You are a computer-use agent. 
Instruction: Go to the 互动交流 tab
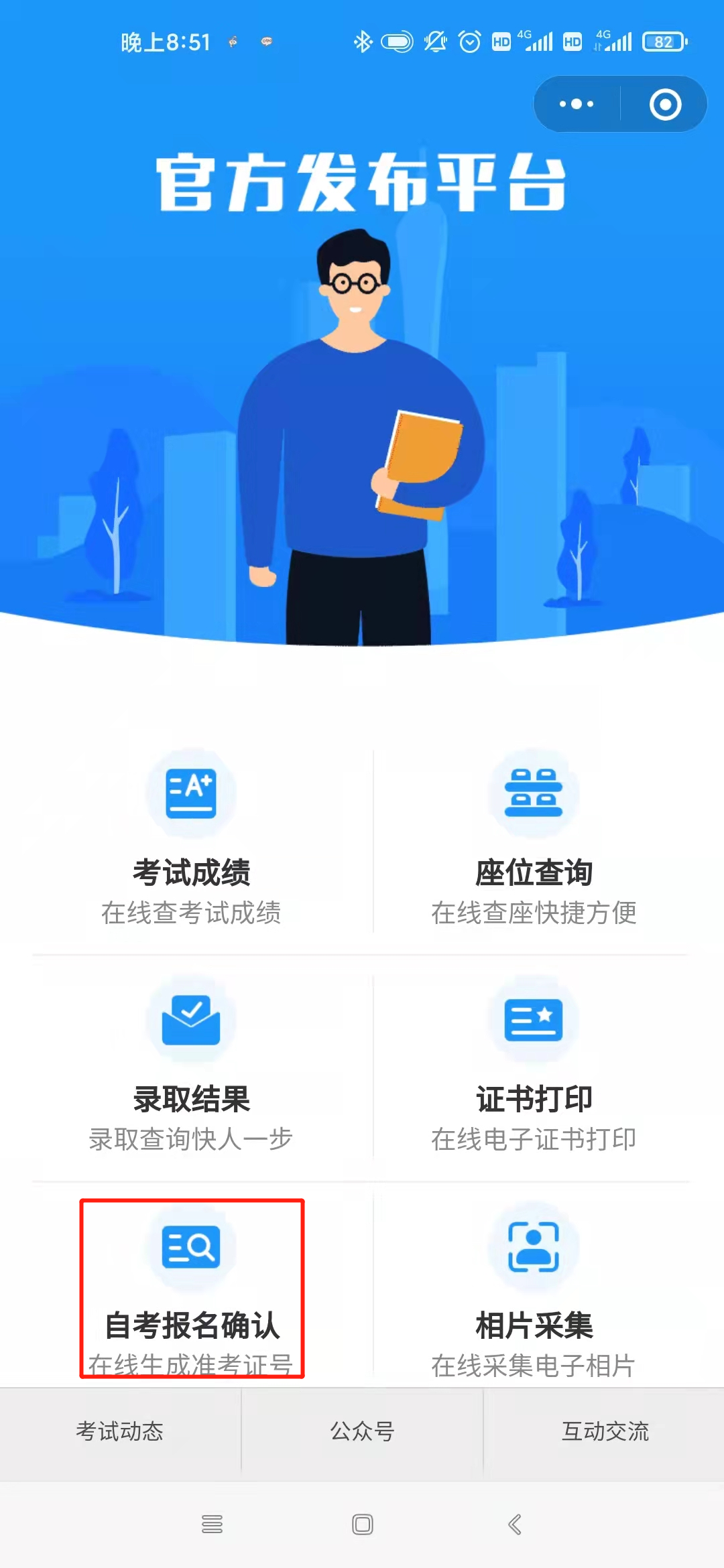coord(605,1431)
